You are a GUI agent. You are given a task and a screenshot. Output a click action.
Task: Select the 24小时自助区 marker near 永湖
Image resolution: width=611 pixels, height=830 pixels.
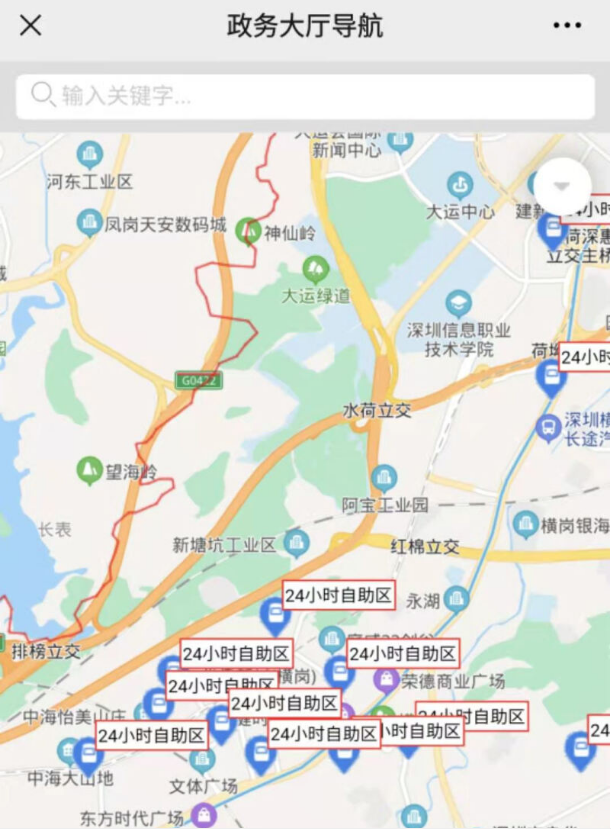[x=339, y=595]
